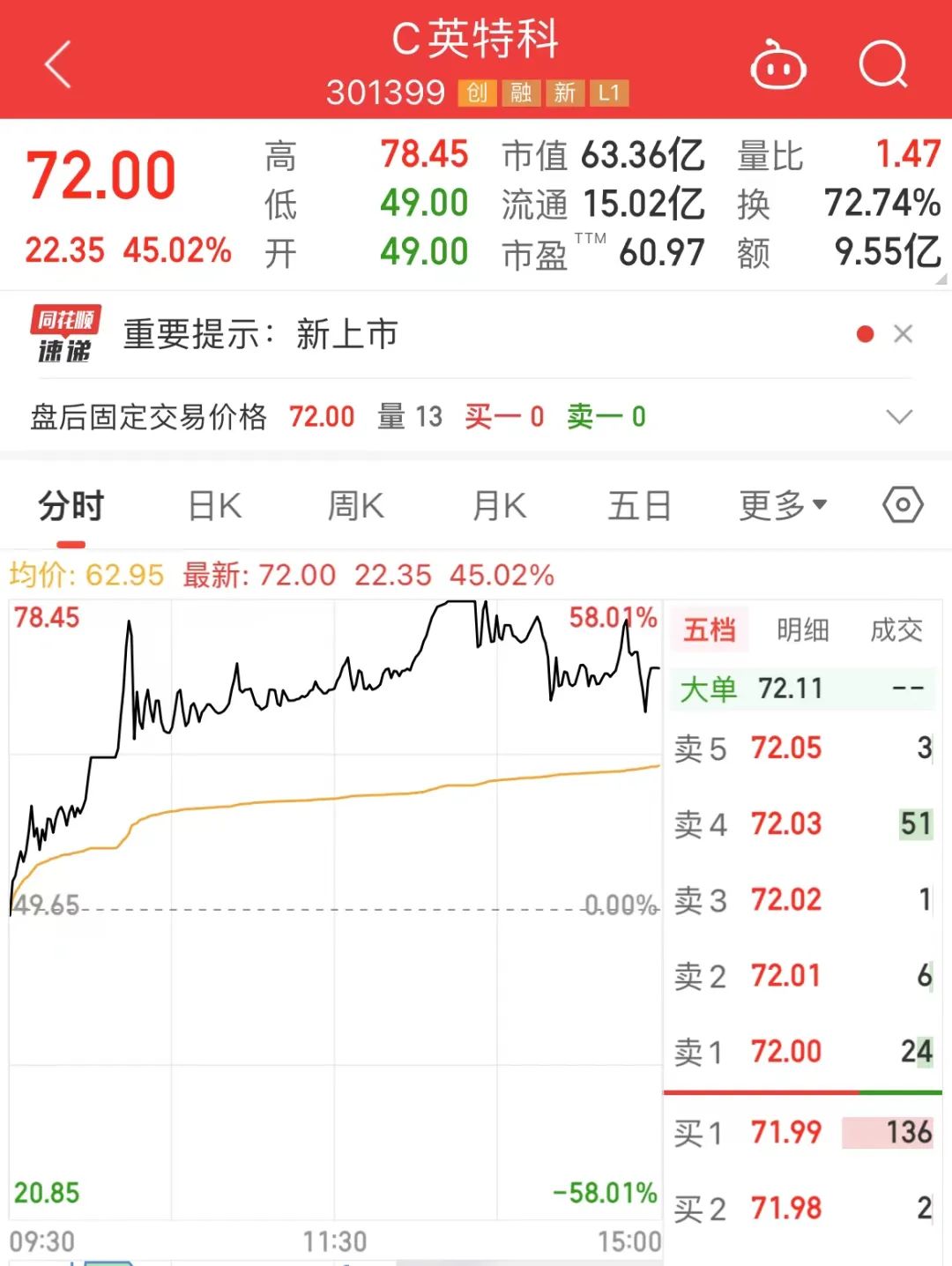Image resolution: width=952 pixels, height=1266 pixels.
Task: Open the 更多 chart options dropdown
Action: click(x=782, y=506)
